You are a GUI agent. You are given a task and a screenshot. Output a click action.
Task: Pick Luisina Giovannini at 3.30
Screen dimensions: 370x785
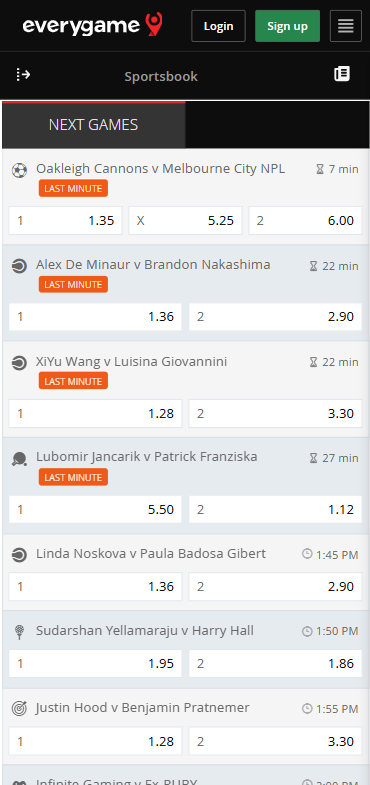[x=275, y=414]
